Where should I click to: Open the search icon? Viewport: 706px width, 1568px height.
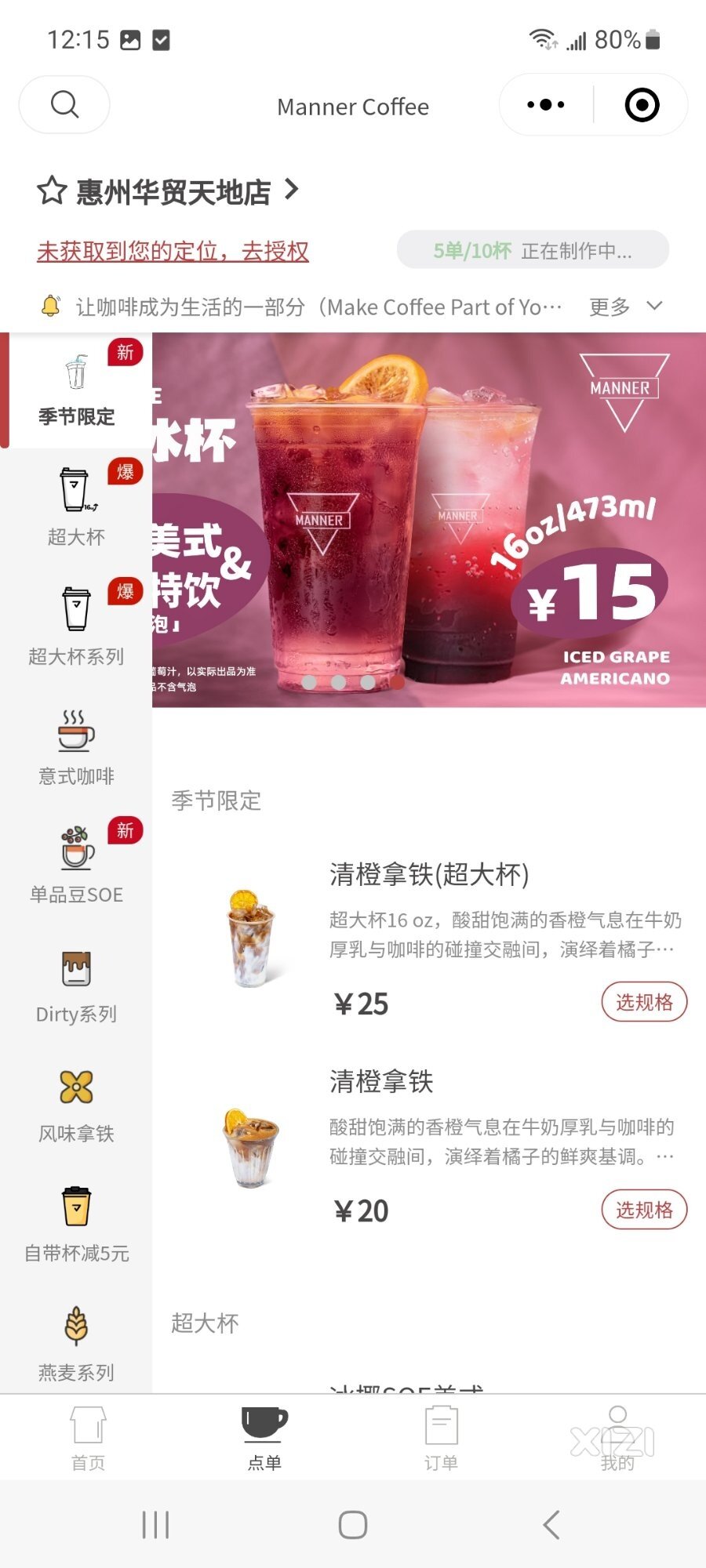64,104
